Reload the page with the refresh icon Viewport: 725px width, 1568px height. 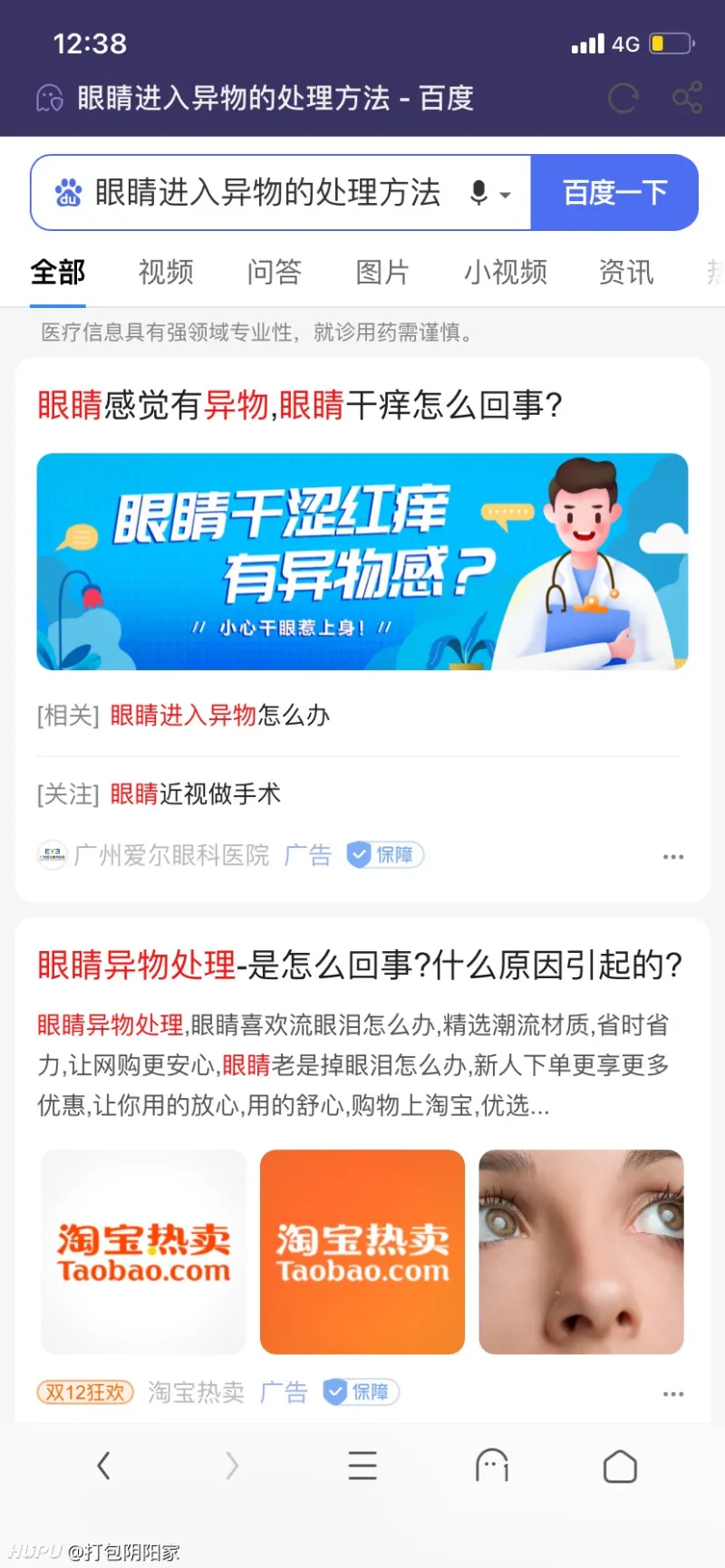pos(623,98)
